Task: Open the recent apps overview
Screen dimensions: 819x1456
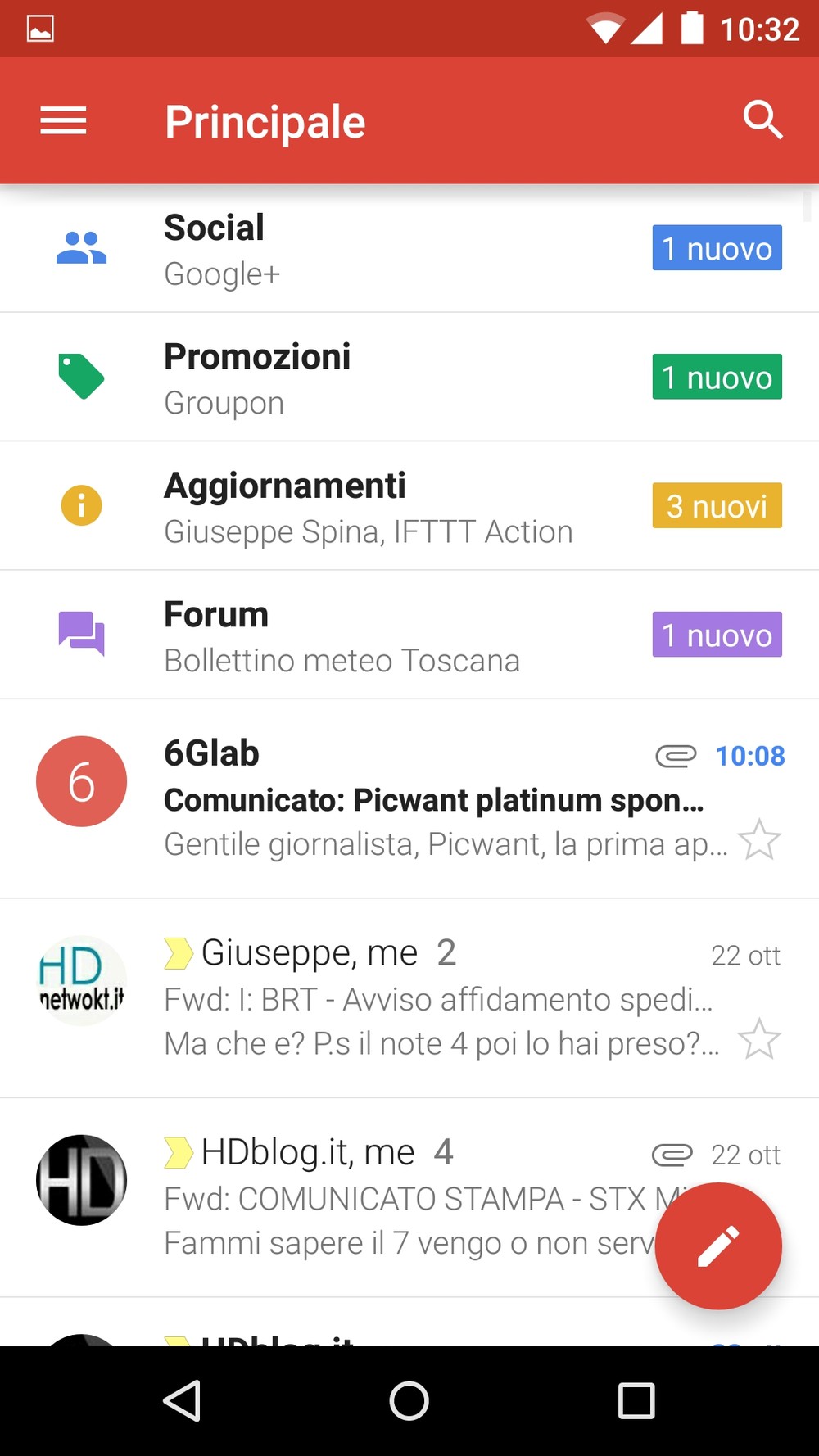Action: pyautogui.click(x=636, y=1400)
